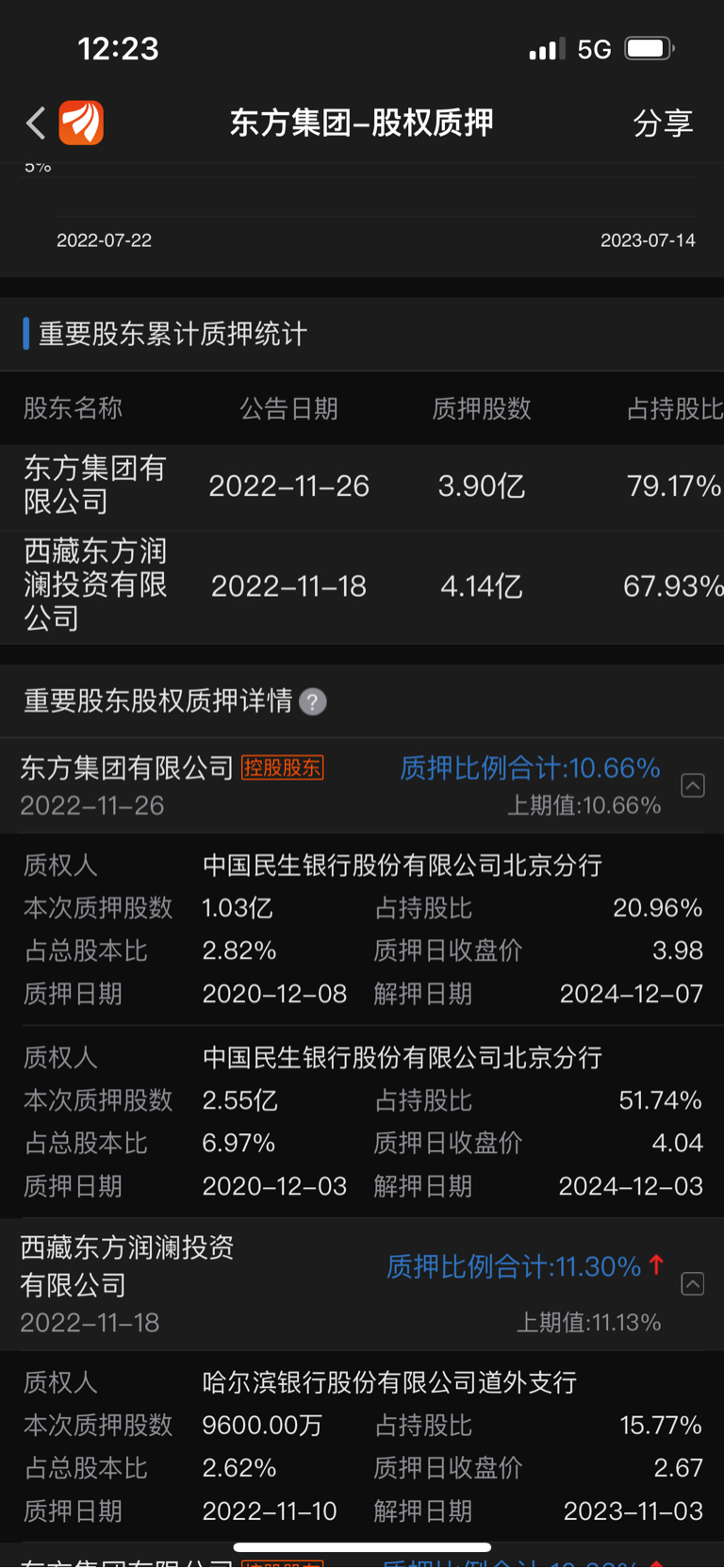The height and width of the screenshot is (1568, 724).
Task: Go back using the back arrow
Action: (x=36, y=123)
